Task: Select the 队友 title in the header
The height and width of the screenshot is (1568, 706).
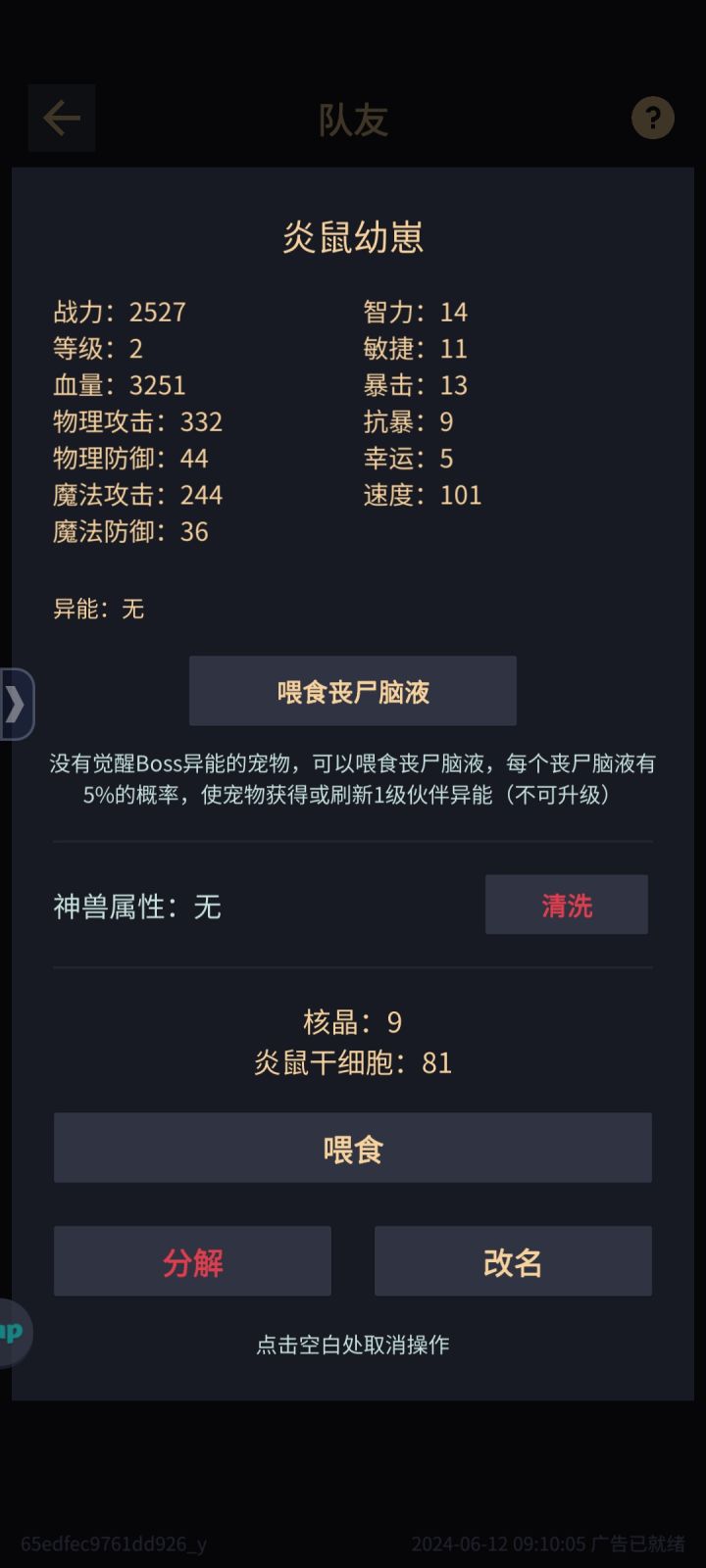Action: (x=353, y=120)
